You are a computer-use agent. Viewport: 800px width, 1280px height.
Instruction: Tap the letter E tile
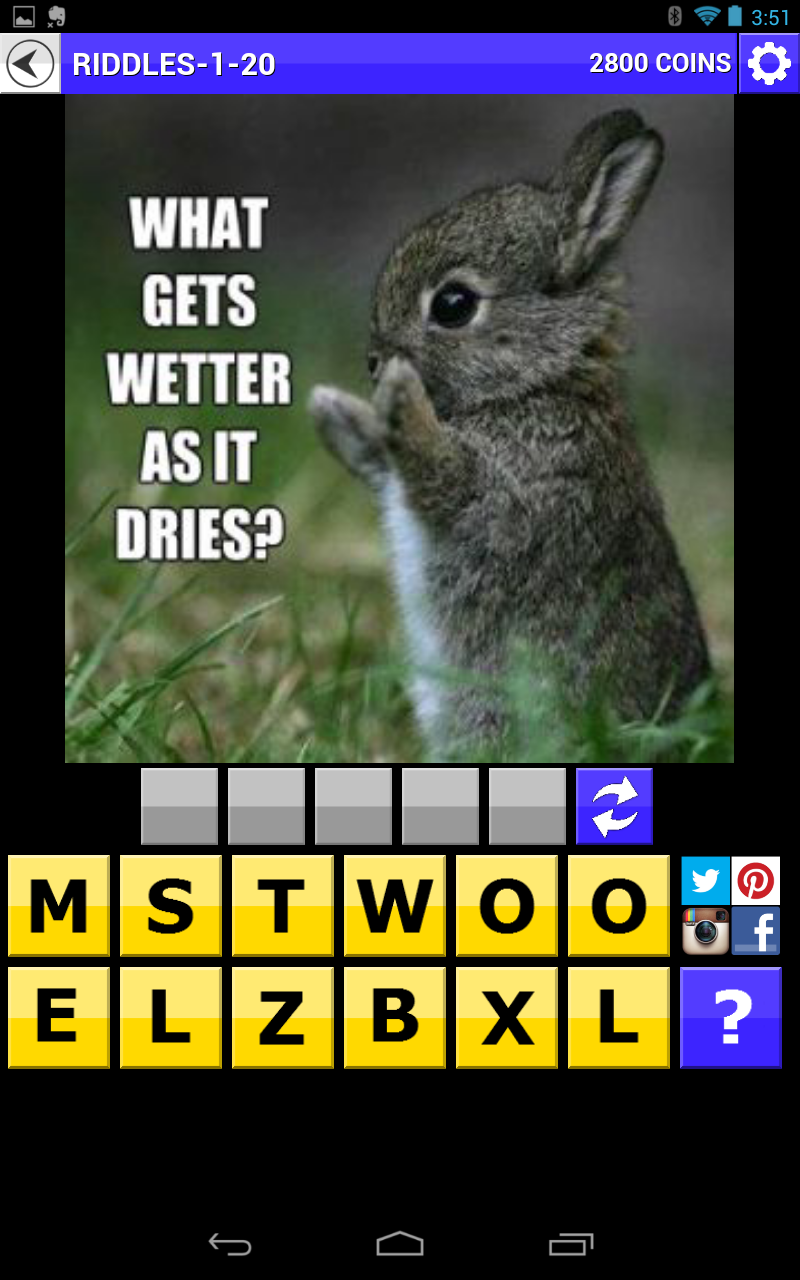[57, 1017]
